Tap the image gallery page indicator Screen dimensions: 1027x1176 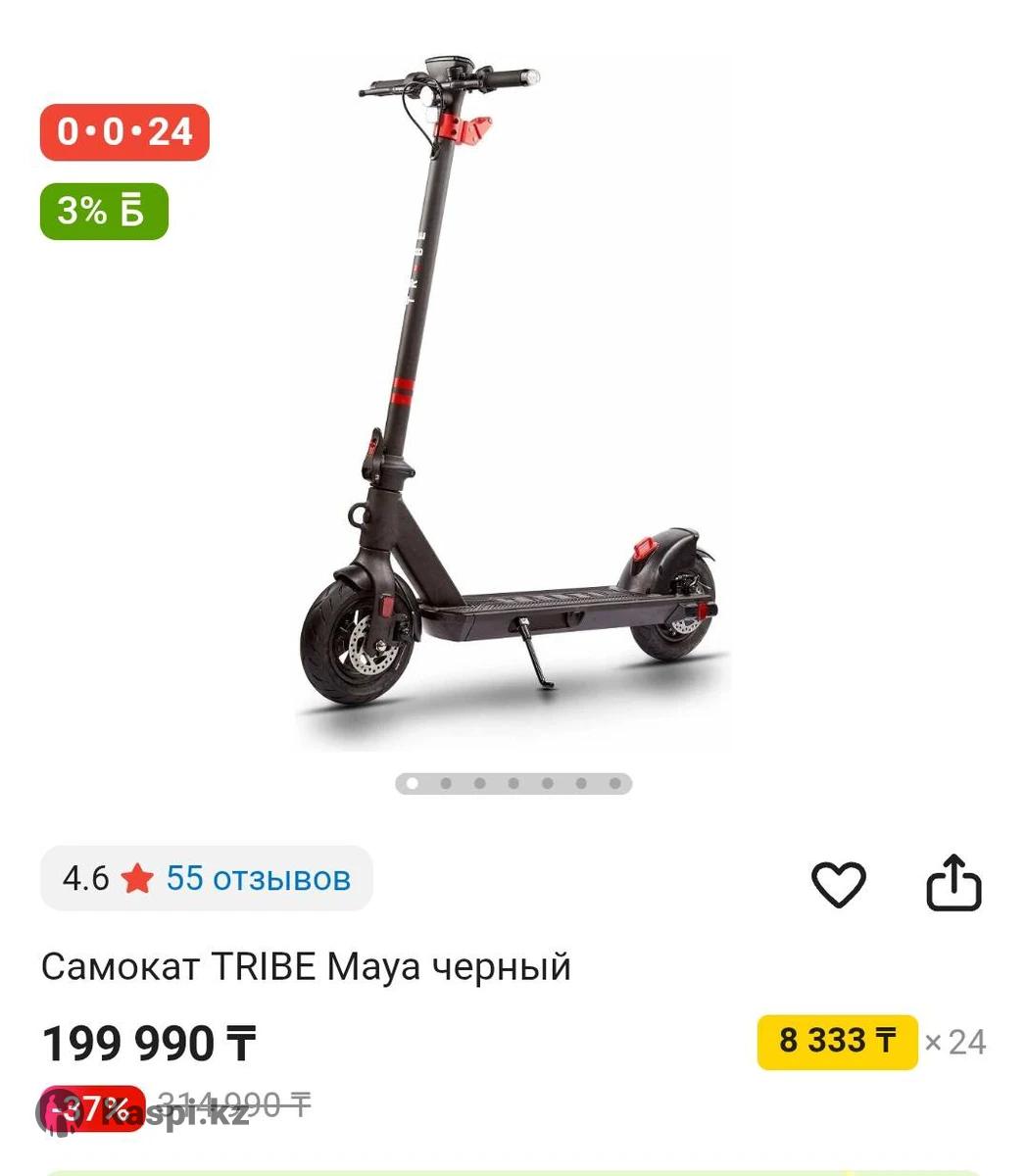click(513, 783)
